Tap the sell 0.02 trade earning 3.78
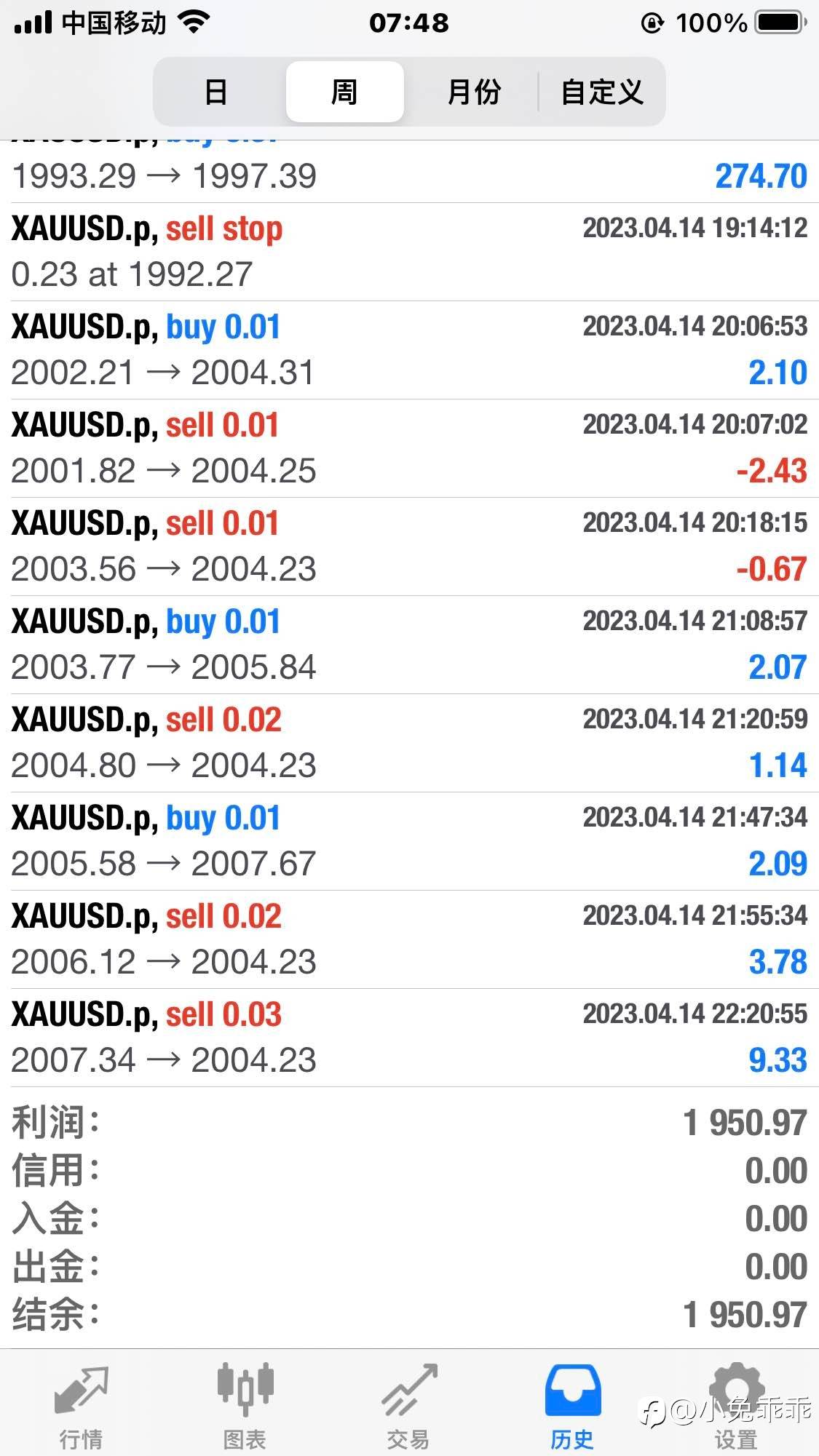The width and height of the screenshot is (819, 1456). click(409, 939)
